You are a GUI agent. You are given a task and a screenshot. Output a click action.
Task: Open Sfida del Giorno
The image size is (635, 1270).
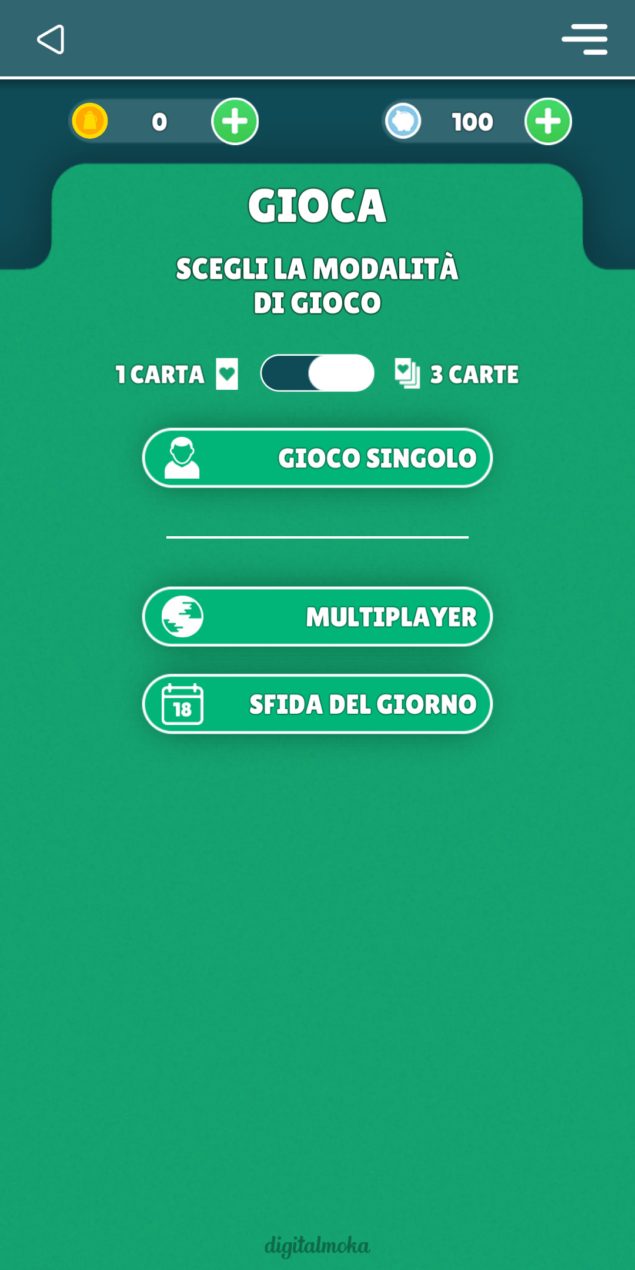pyautogui.click(x=317, y=704)
